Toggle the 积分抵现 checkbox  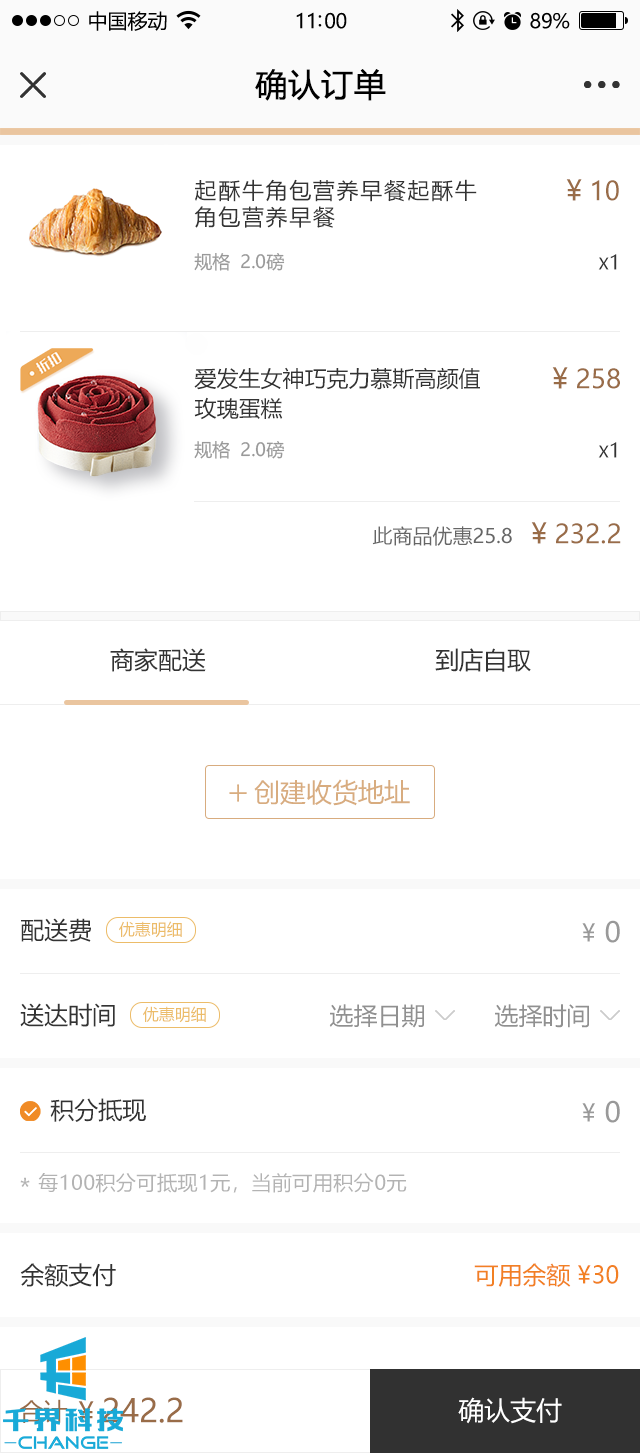click(x=30, y=1110)
